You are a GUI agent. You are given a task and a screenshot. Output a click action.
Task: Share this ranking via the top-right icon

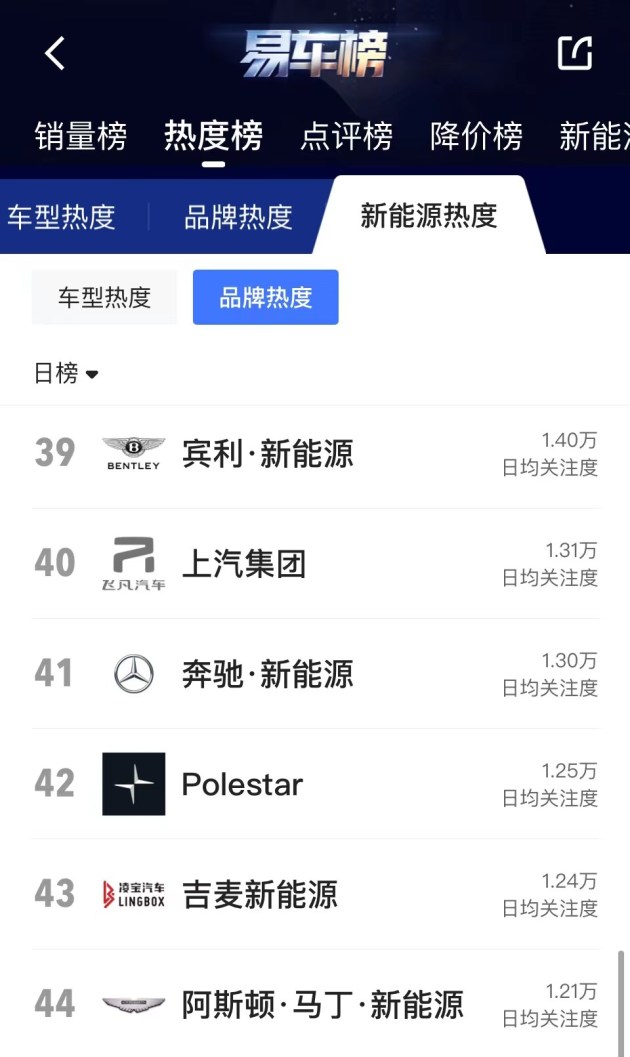pyautogui.click(x=575, y=53)
